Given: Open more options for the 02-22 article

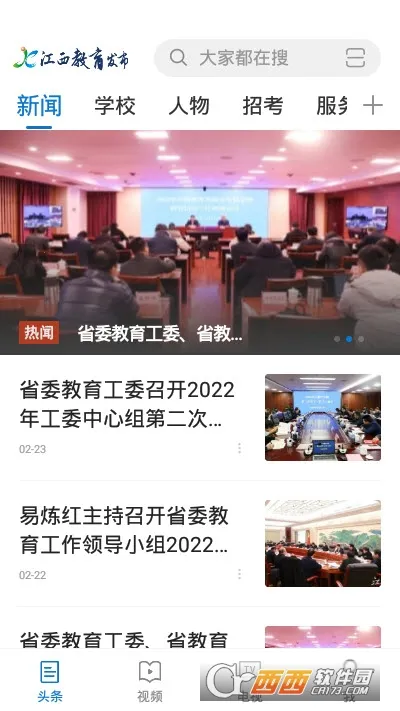Looking at the screenshot, I should click(x=239, y=575).
